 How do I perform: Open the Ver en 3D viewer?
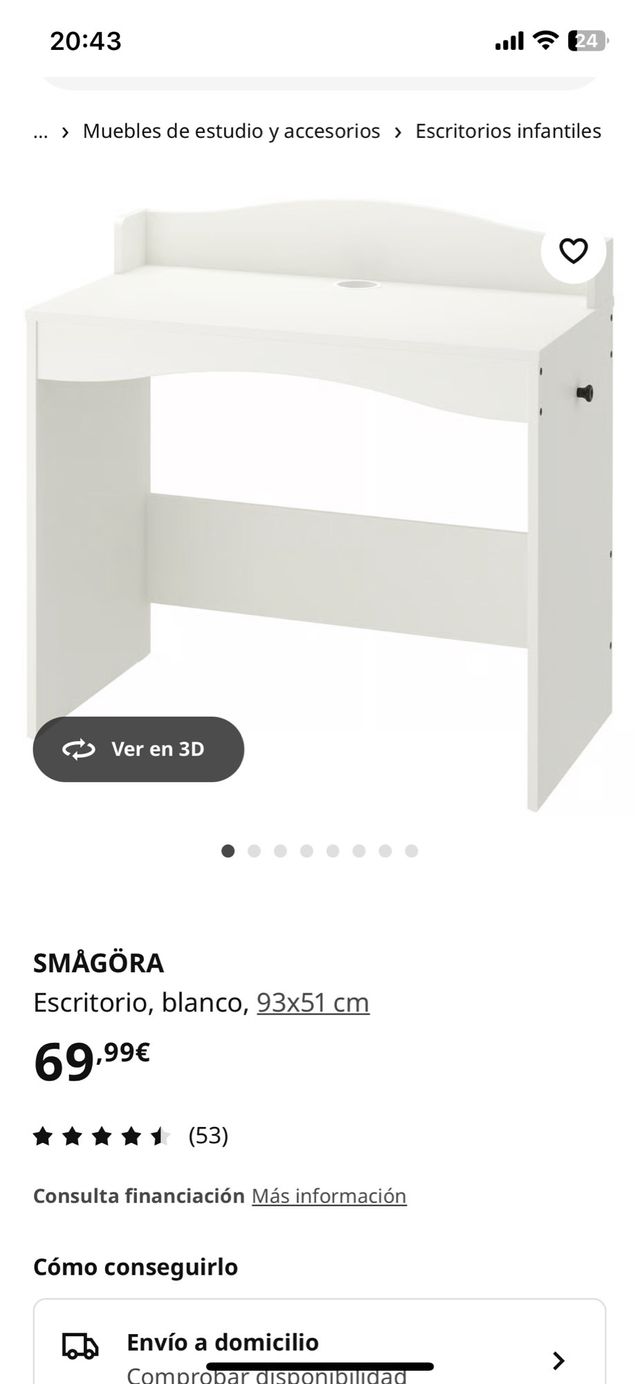click(x=138, y=749)
